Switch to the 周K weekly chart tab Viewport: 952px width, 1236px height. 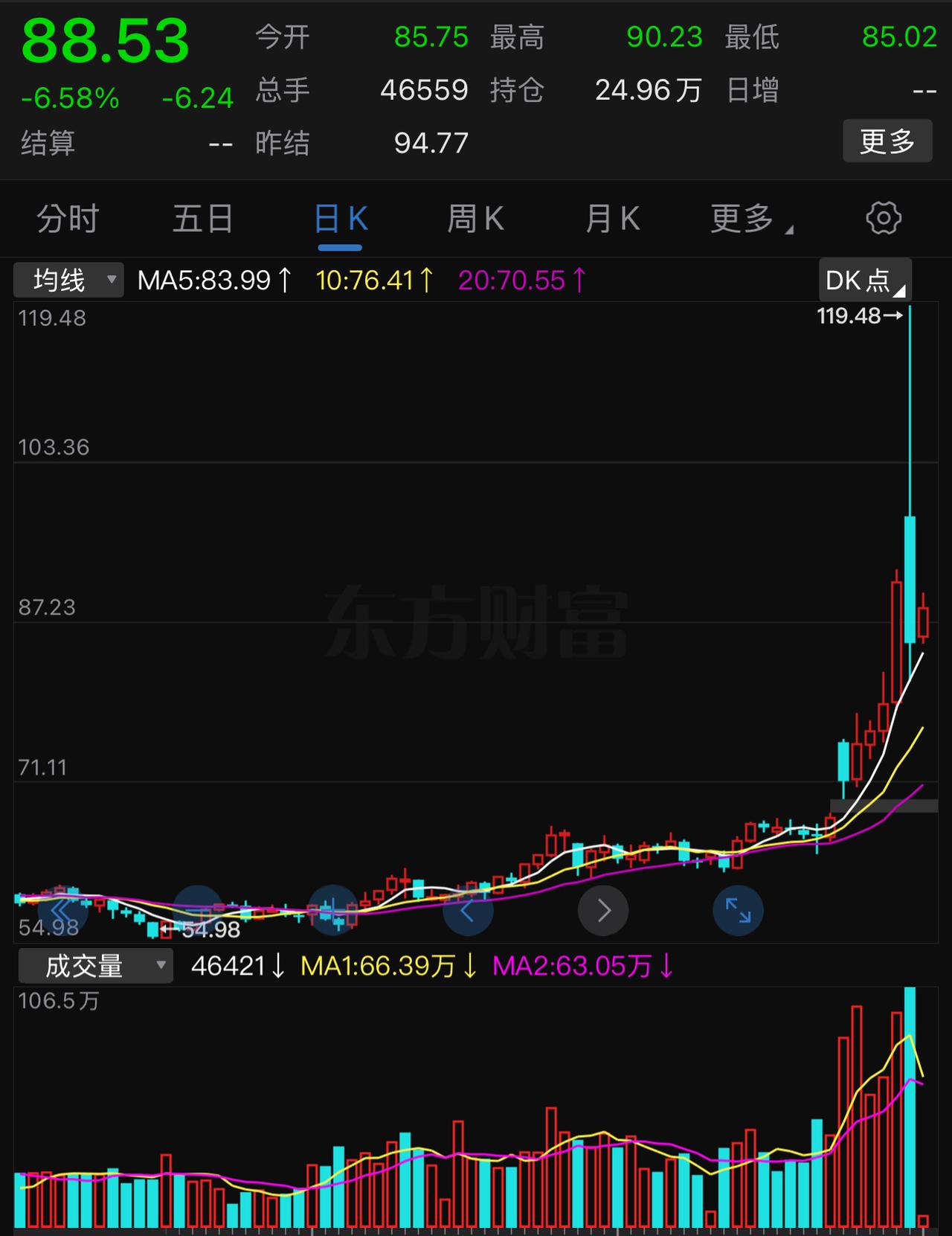click(x=476, y=218)
